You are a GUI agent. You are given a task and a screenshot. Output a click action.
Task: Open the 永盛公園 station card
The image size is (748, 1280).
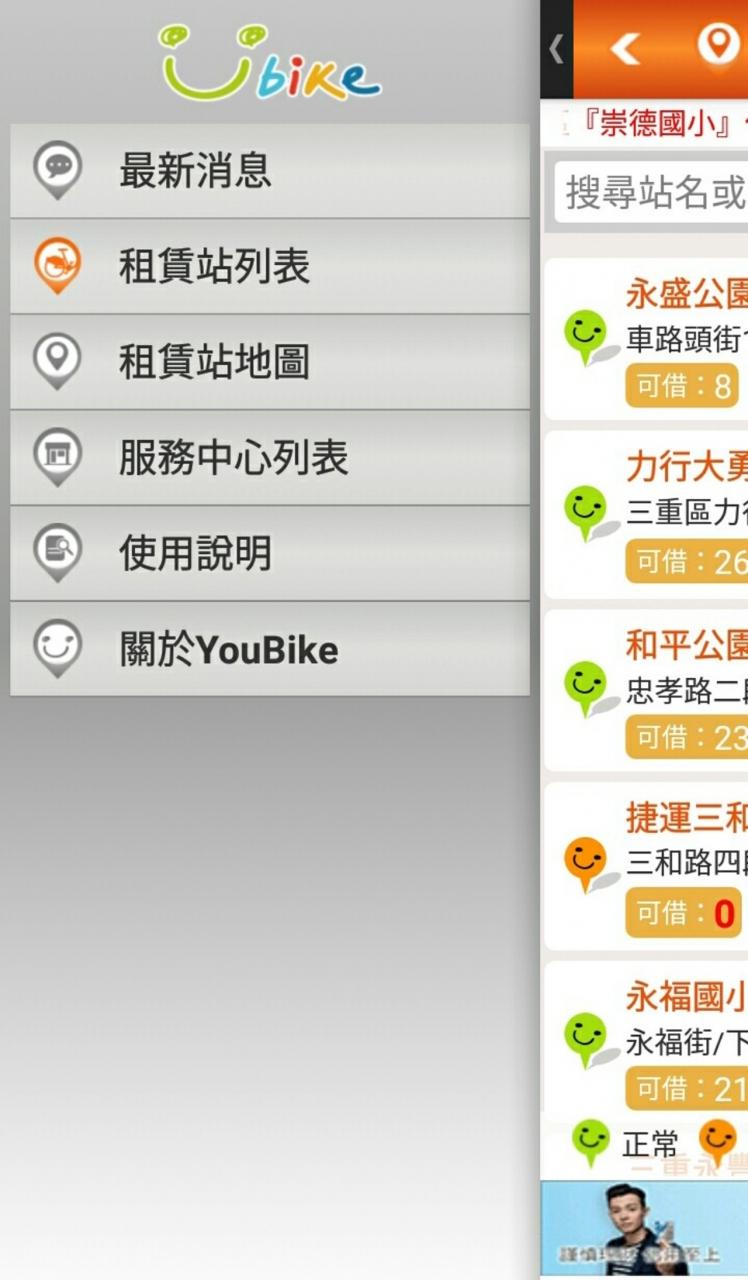click(x=647, y=339)
